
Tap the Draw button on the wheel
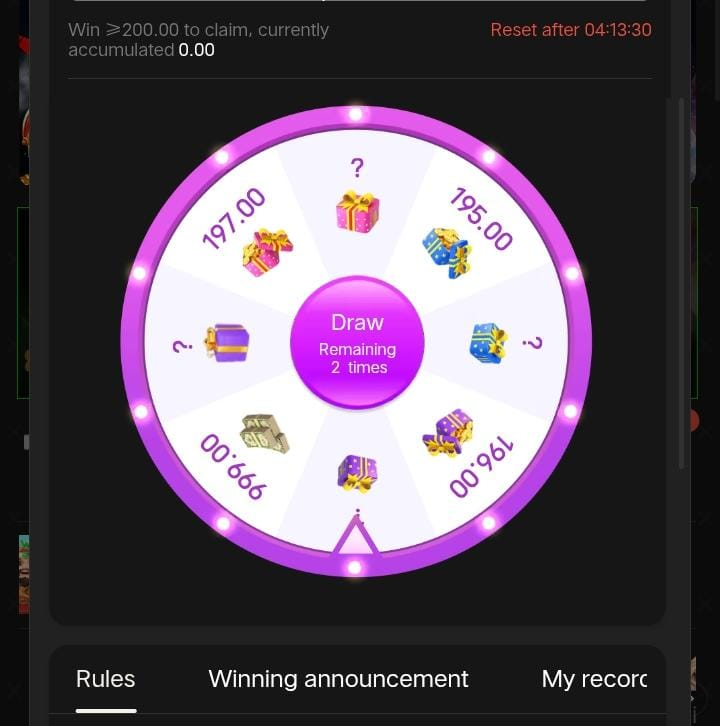click(357, 343)
